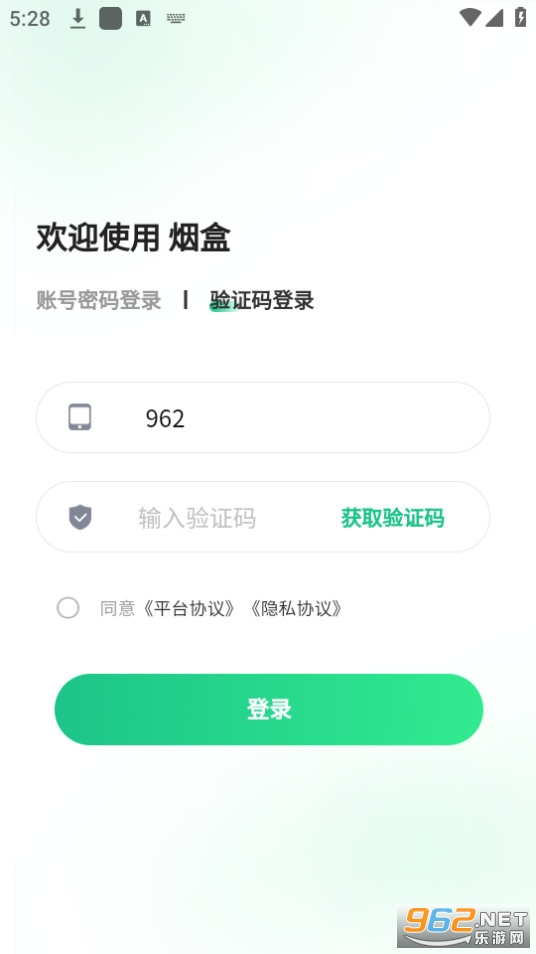Image resolution: width=536 pixels, height=954 pixels.
Task: Open the 《平台协议》 link
Action: (x=188, y=608)
